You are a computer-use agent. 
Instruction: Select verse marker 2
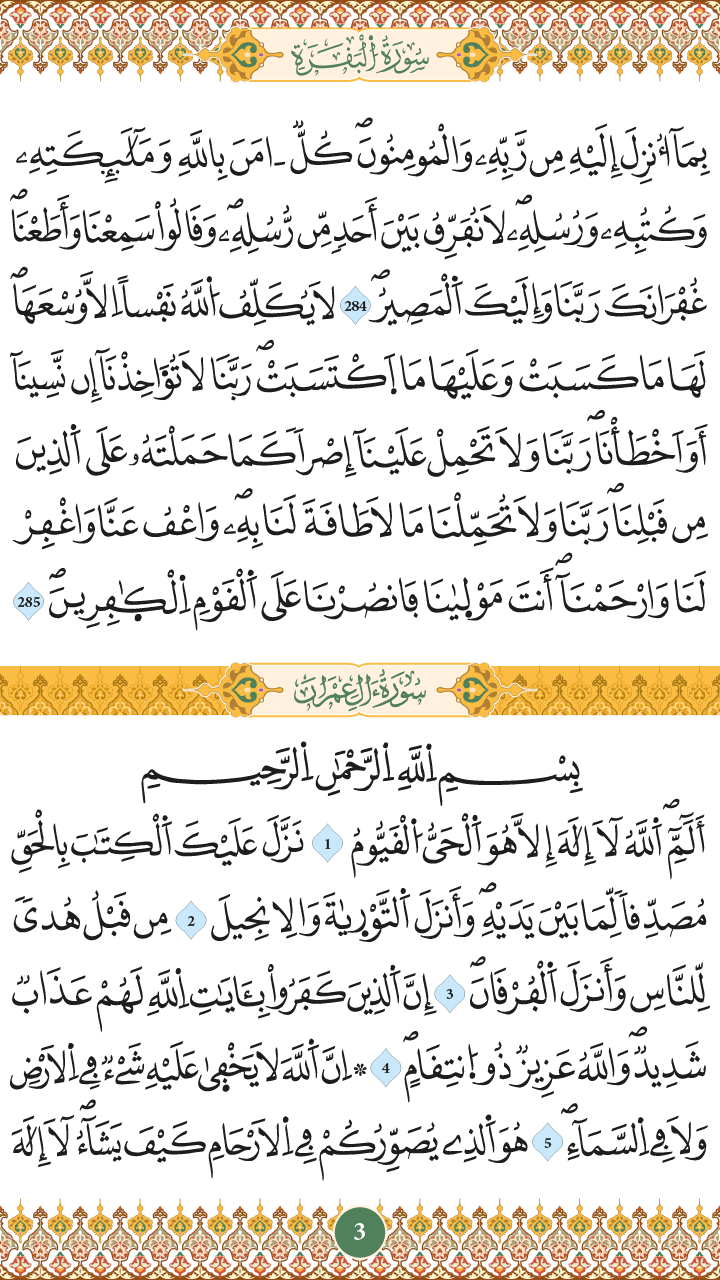(x=191, y=920)
